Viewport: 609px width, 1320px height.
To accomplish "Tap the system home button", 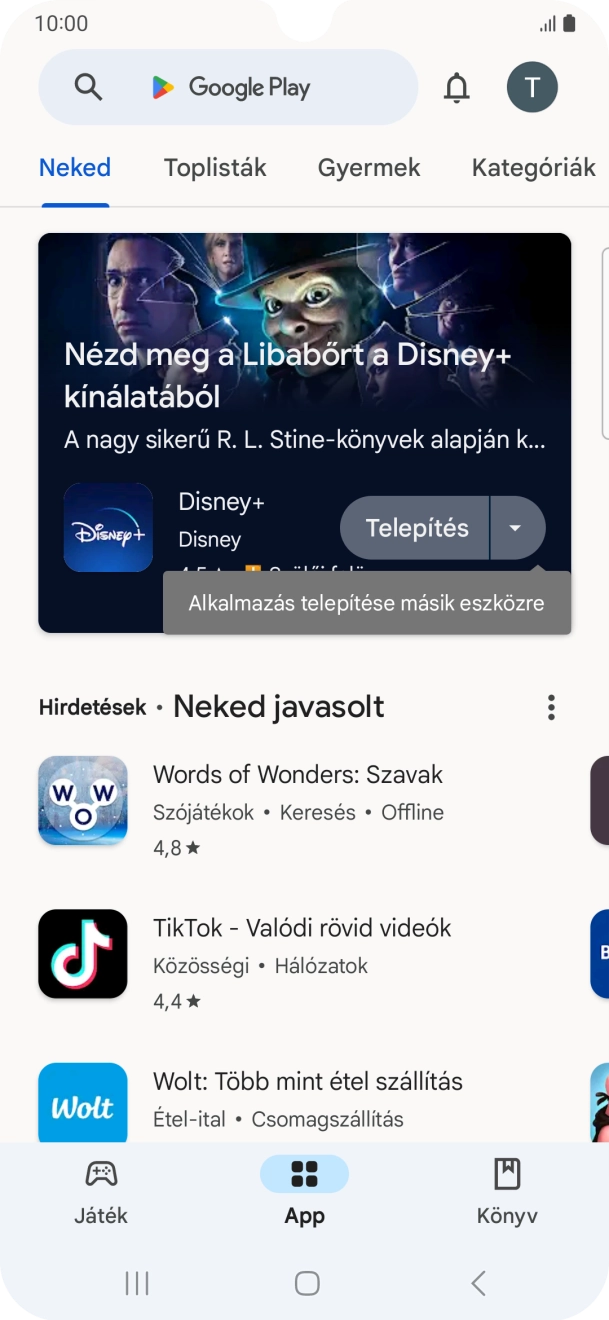I will 307,1283.
